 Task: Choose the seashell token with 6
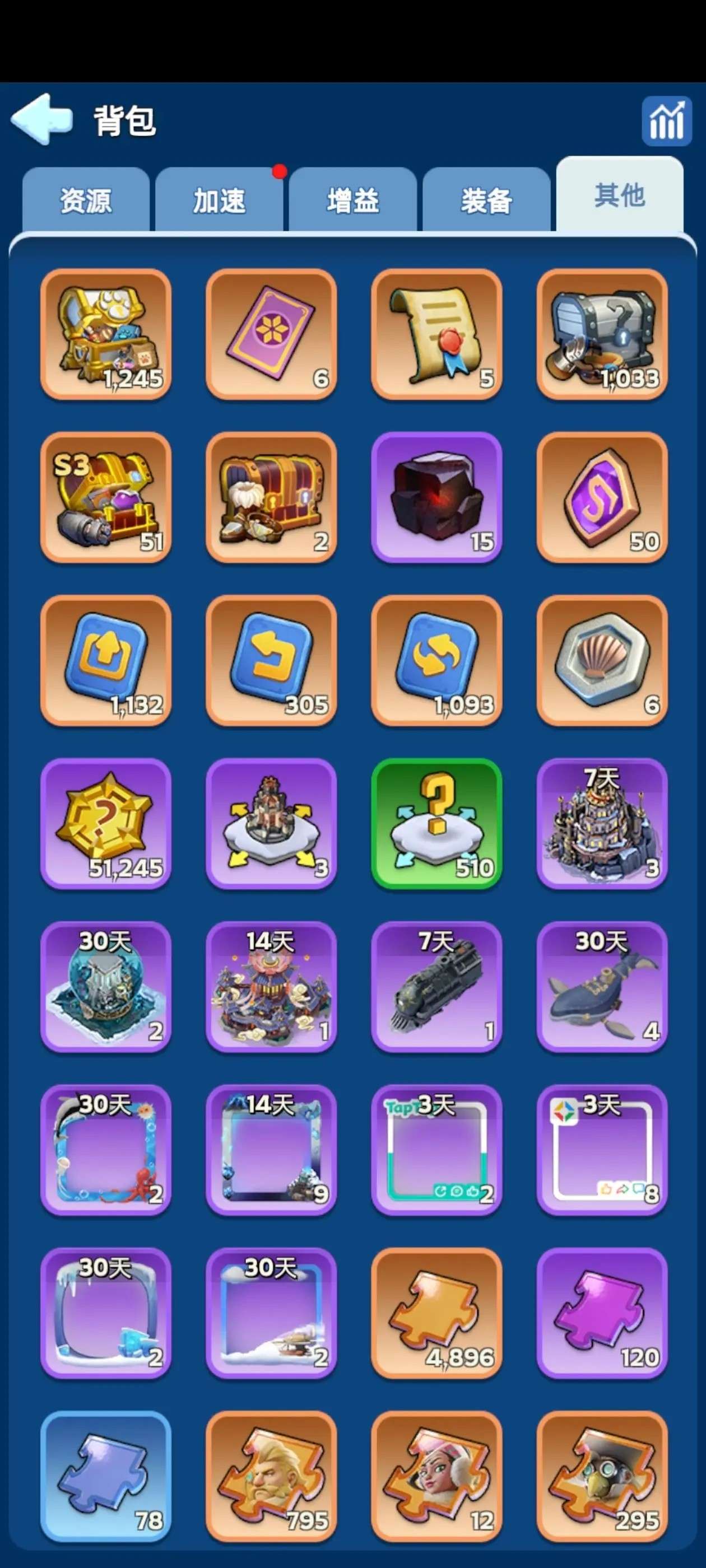[602, 660]
